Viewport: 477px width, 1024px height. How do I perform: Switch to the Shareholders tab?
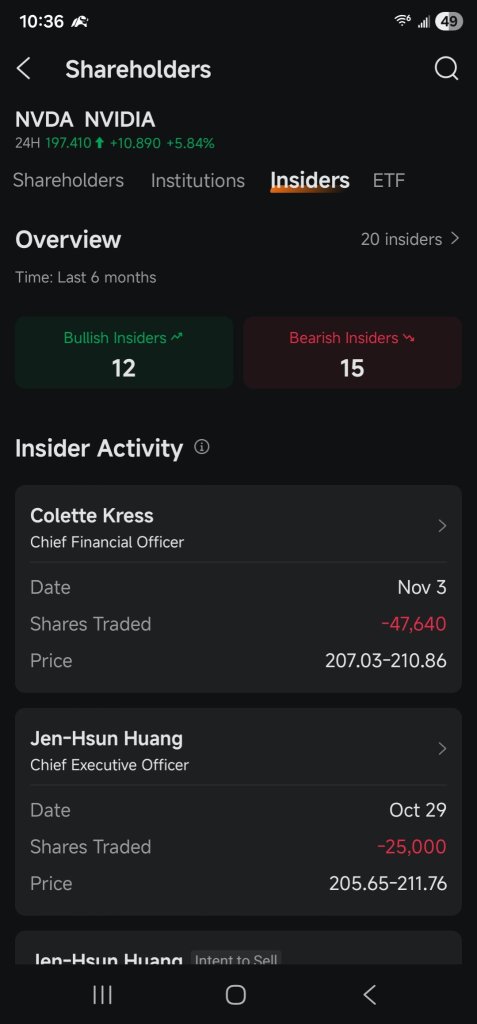click(x=69, y=180)
